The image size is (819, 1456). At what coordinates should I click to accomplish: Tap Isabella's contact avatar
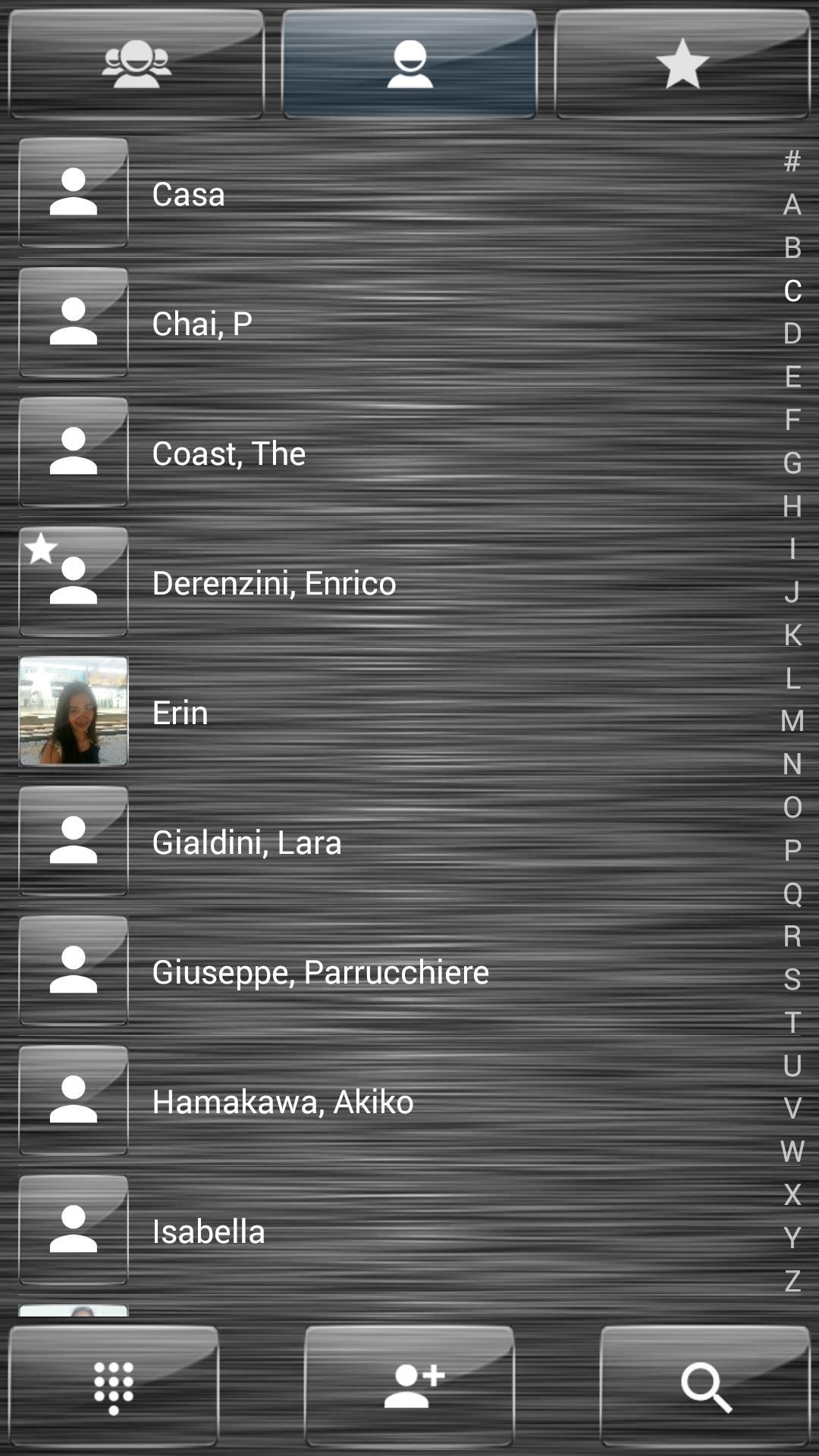[x=73, y=1231]
